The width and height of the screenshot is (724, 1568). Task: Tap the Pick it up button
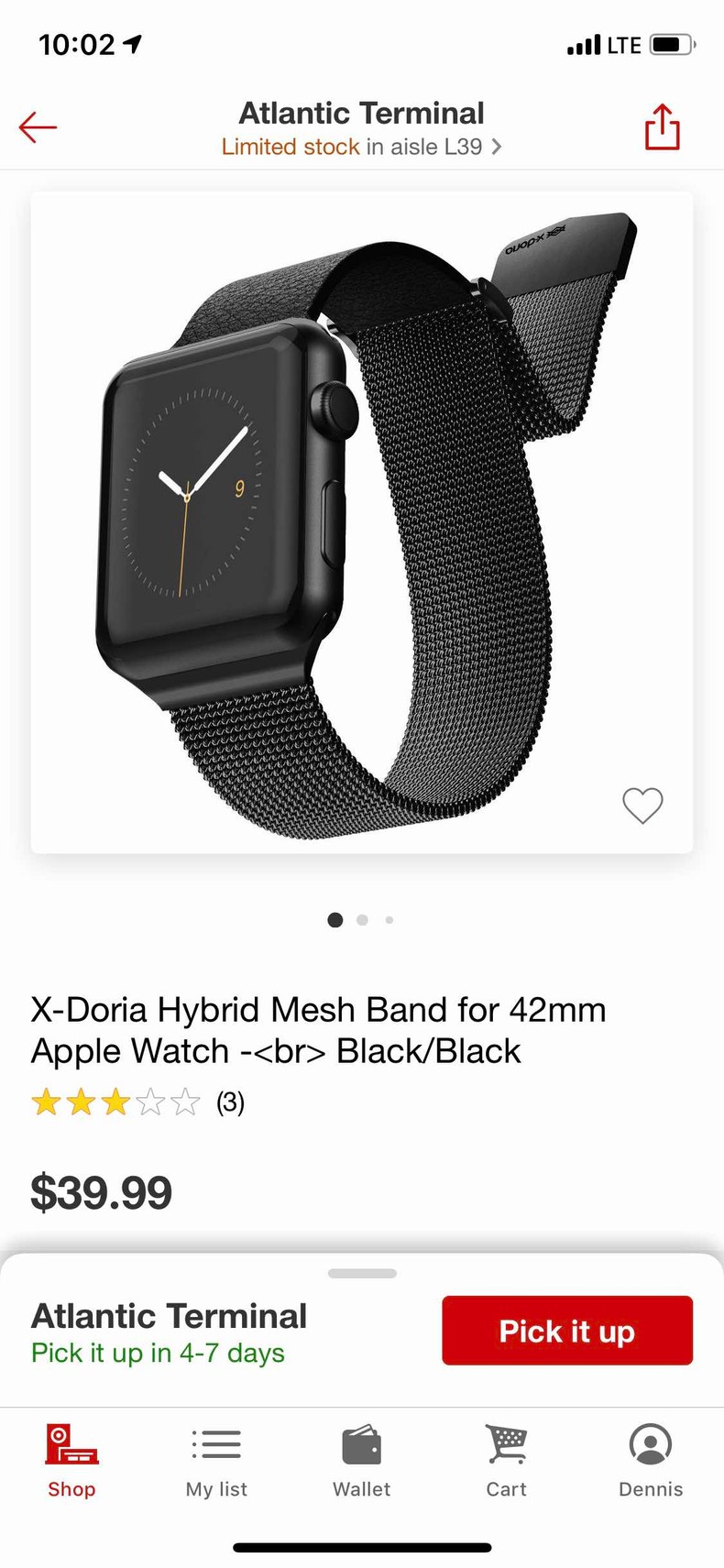point(566,1331)
